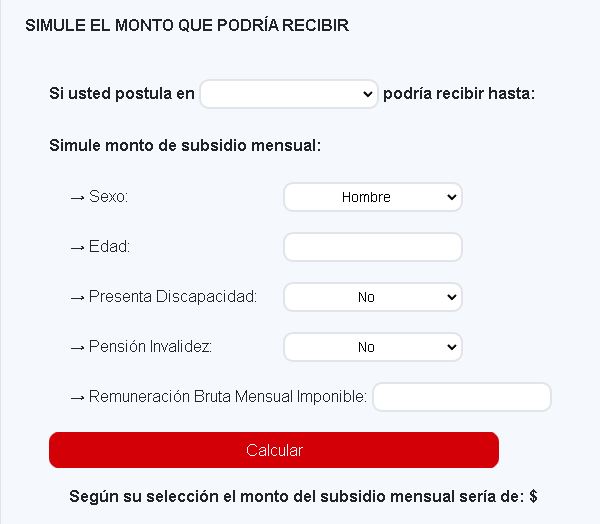Select the Remuneración Bruta Mensual Imponible field
Image resolution: width=600 pixels, height=524 pixels.
click(x=461, y=397)
